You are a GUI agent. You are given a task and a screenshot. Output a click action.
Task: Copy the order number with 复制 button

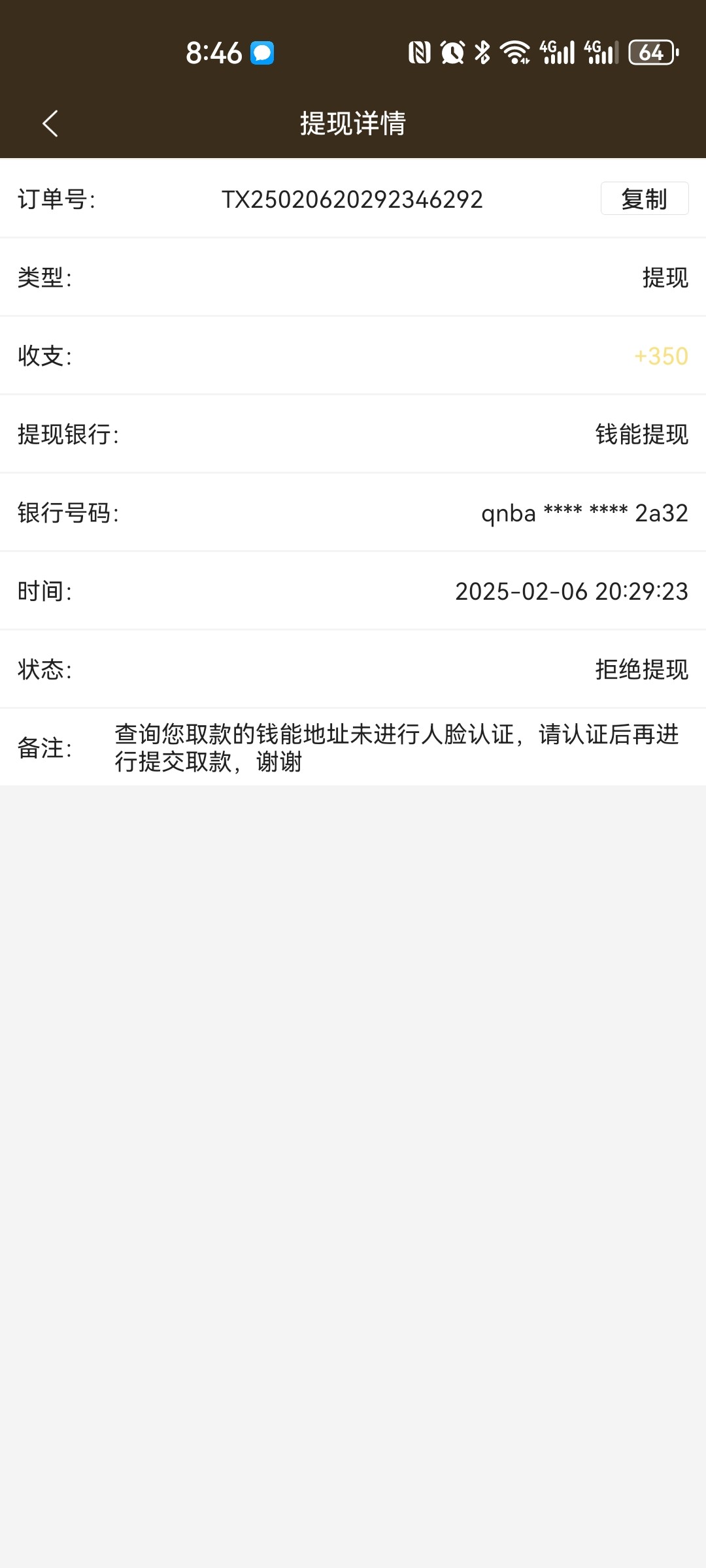coord(645,199)
